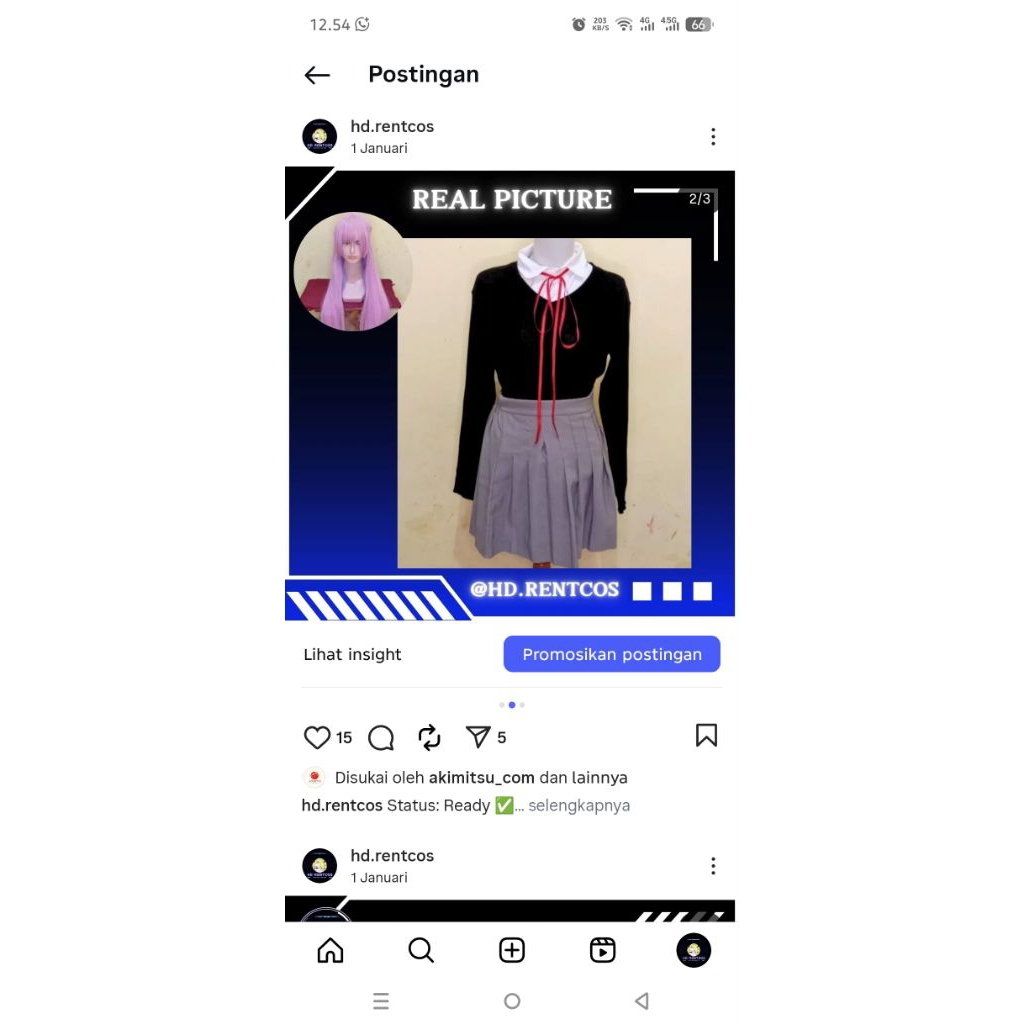Like the cosplay costume post

(x=317, y=738)
